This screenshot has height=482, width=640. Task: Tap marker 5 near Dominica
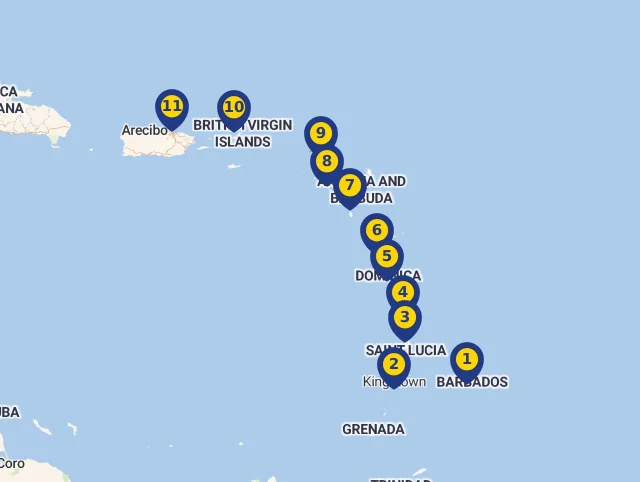pos(386,256)
